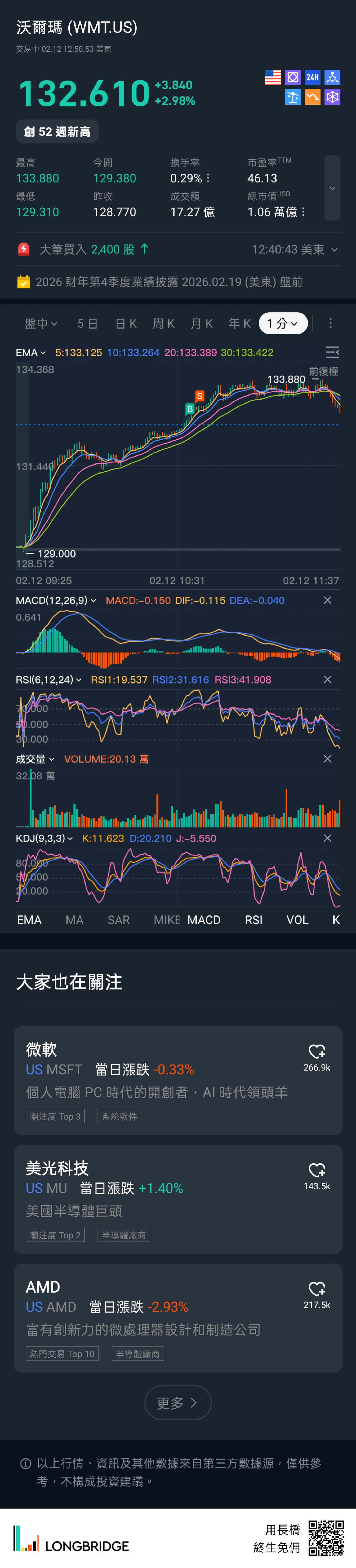Expand the 大筆買入 trade alert row
The height and width of the screenshot is (1568, 356).
[334, 250]
